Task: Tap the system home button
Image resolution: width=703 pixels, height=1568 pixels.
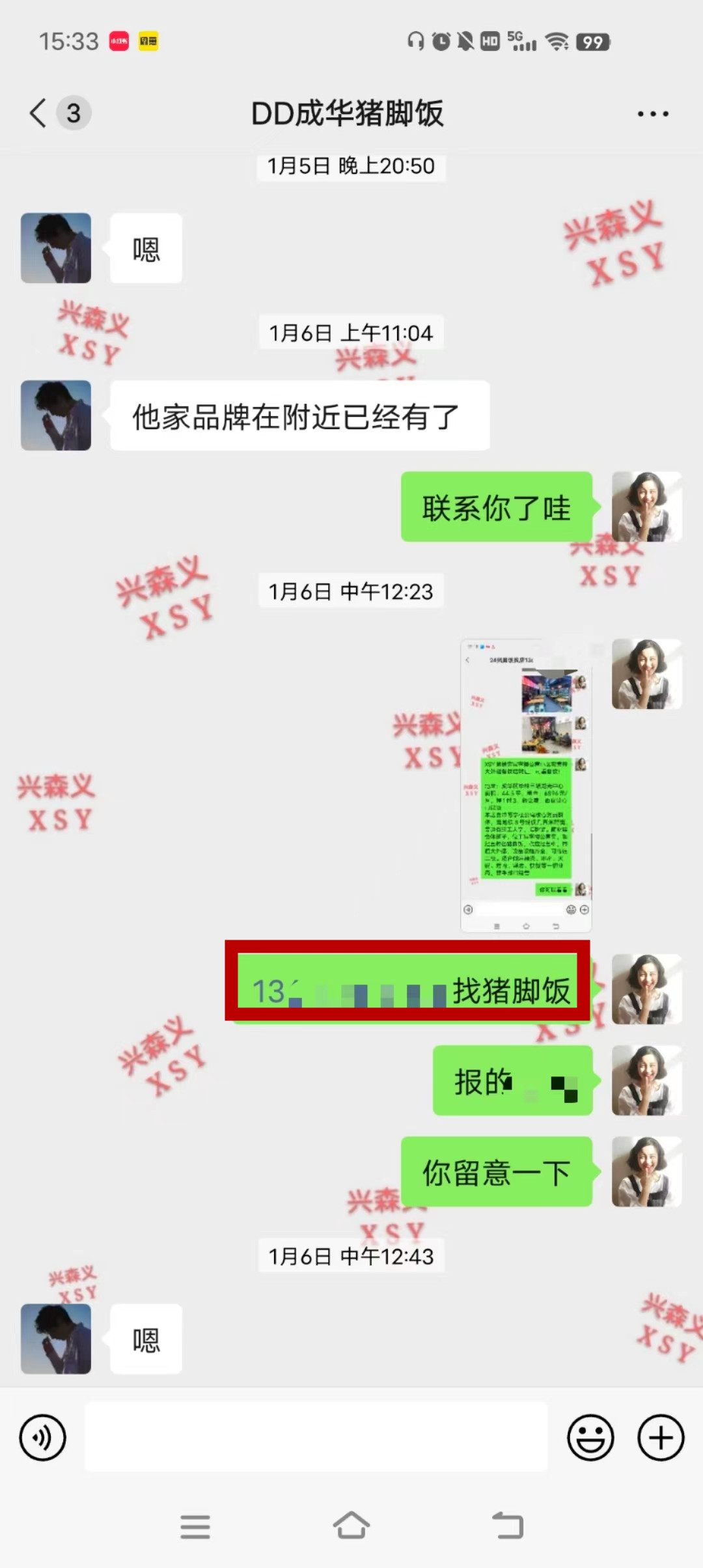Action: click(x=351, y=1526)
